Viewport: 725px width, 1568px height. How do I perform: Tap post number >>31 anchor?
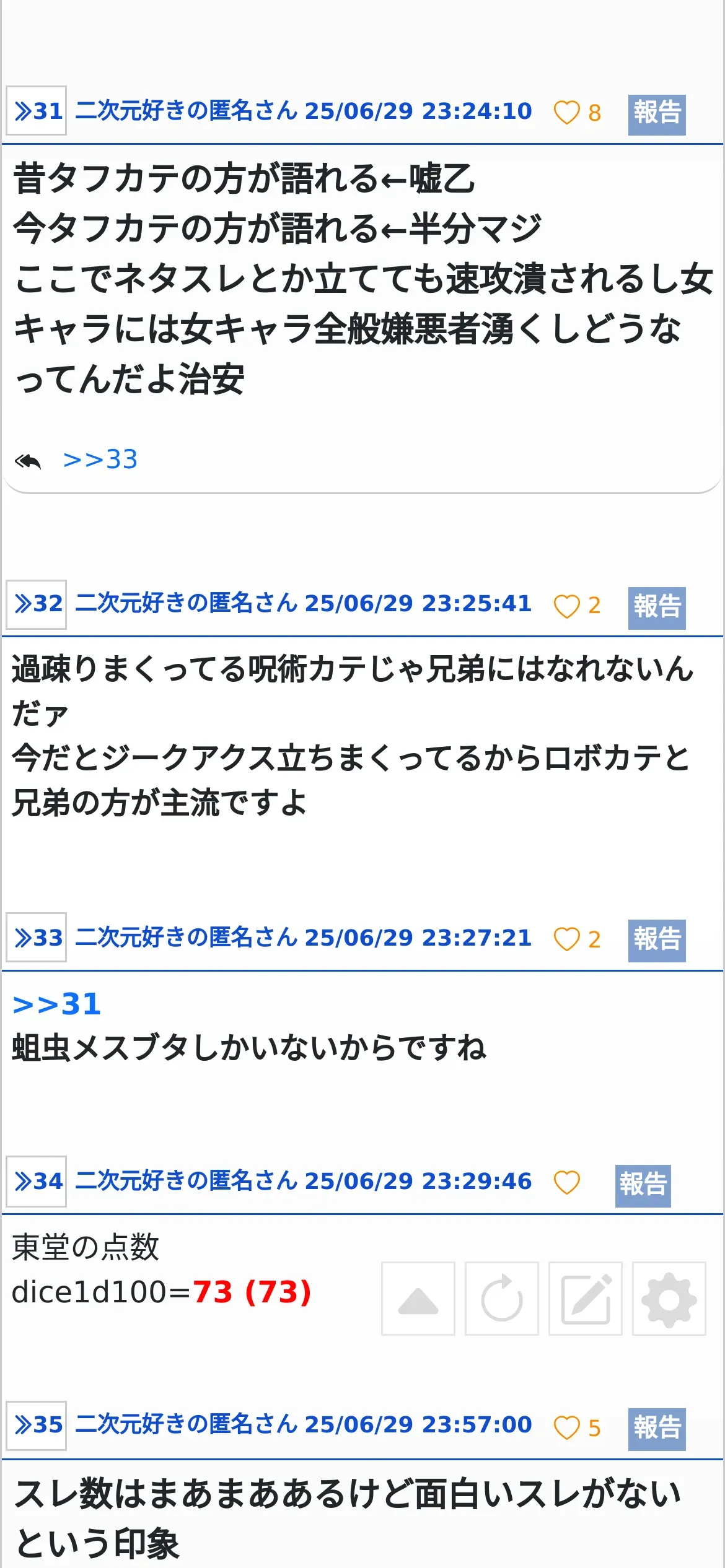click(36, 111)
